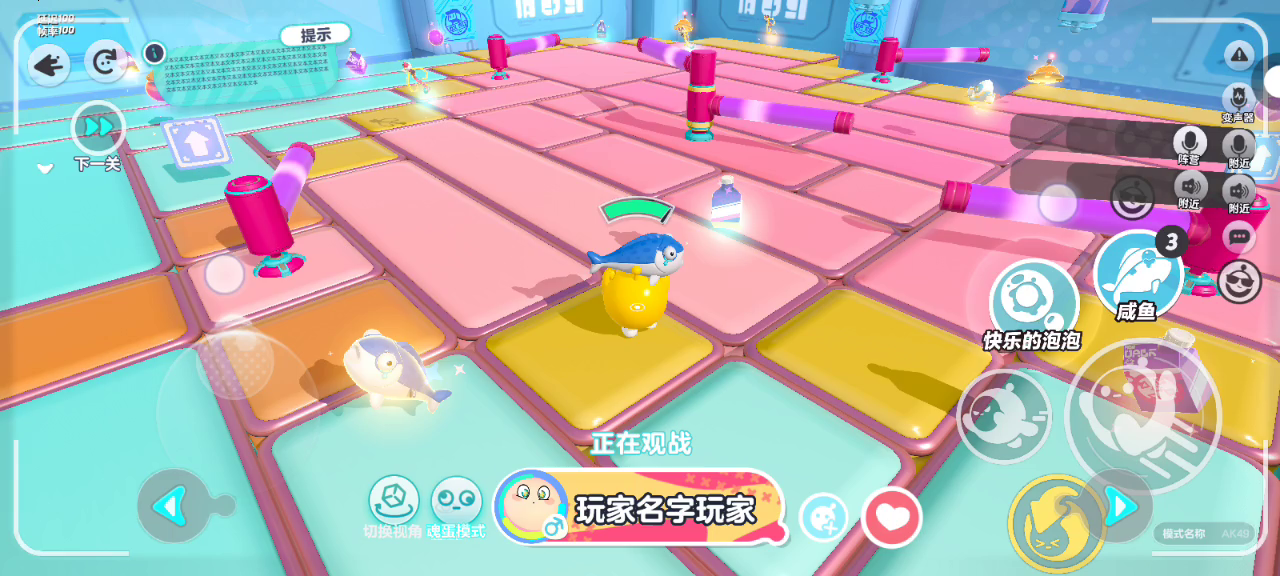Tap the back arrow to exit
This screenshot has height=576, width=1280.
[x=47, y=66]
